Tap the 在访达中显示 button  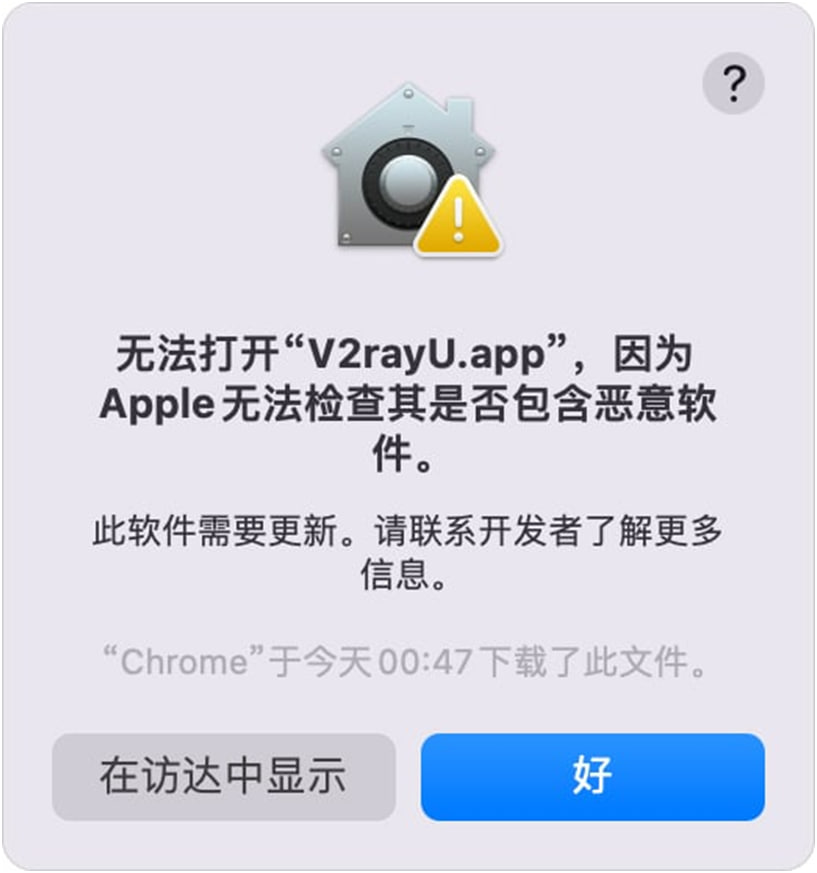pos(223,776)
